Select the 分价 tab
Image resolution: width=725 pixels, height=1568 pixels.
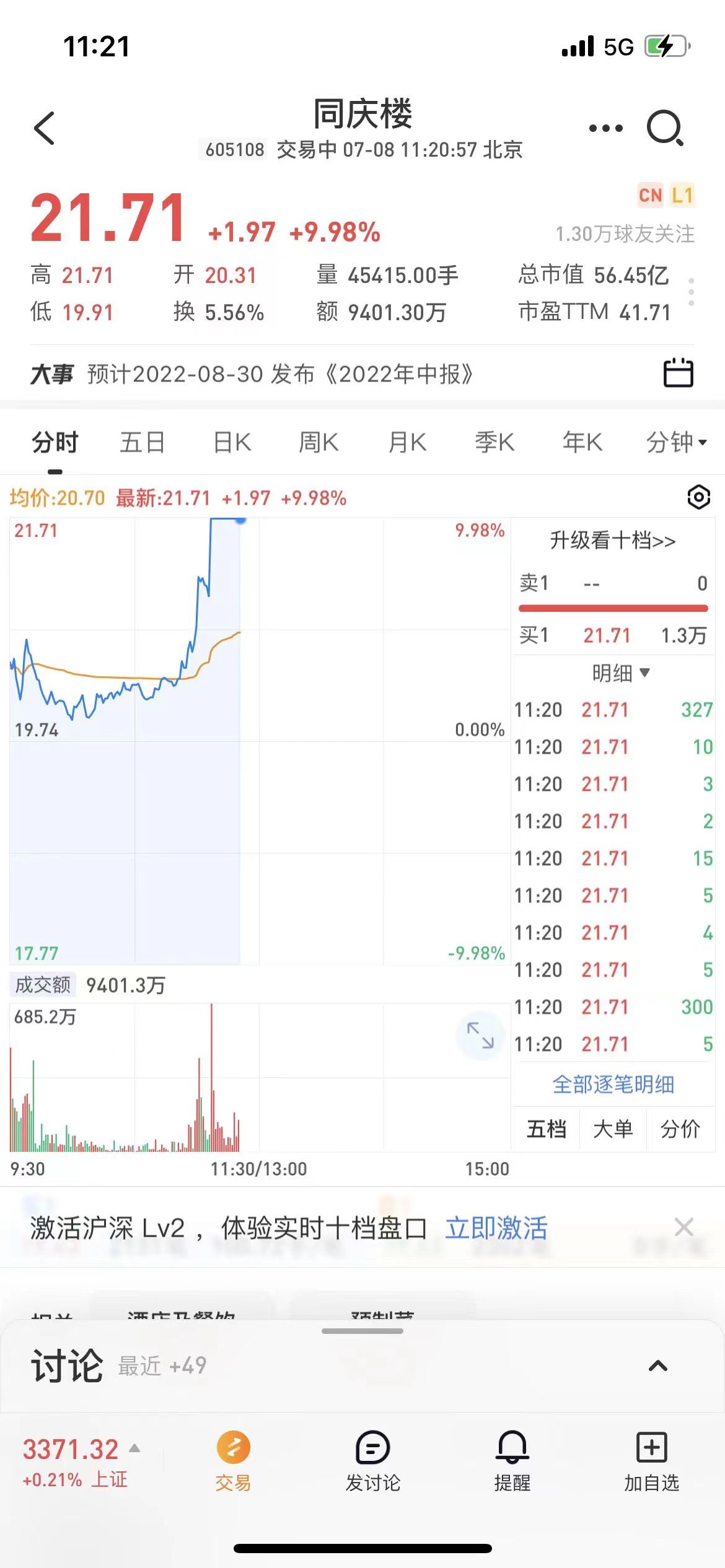tap(680, 1130)
